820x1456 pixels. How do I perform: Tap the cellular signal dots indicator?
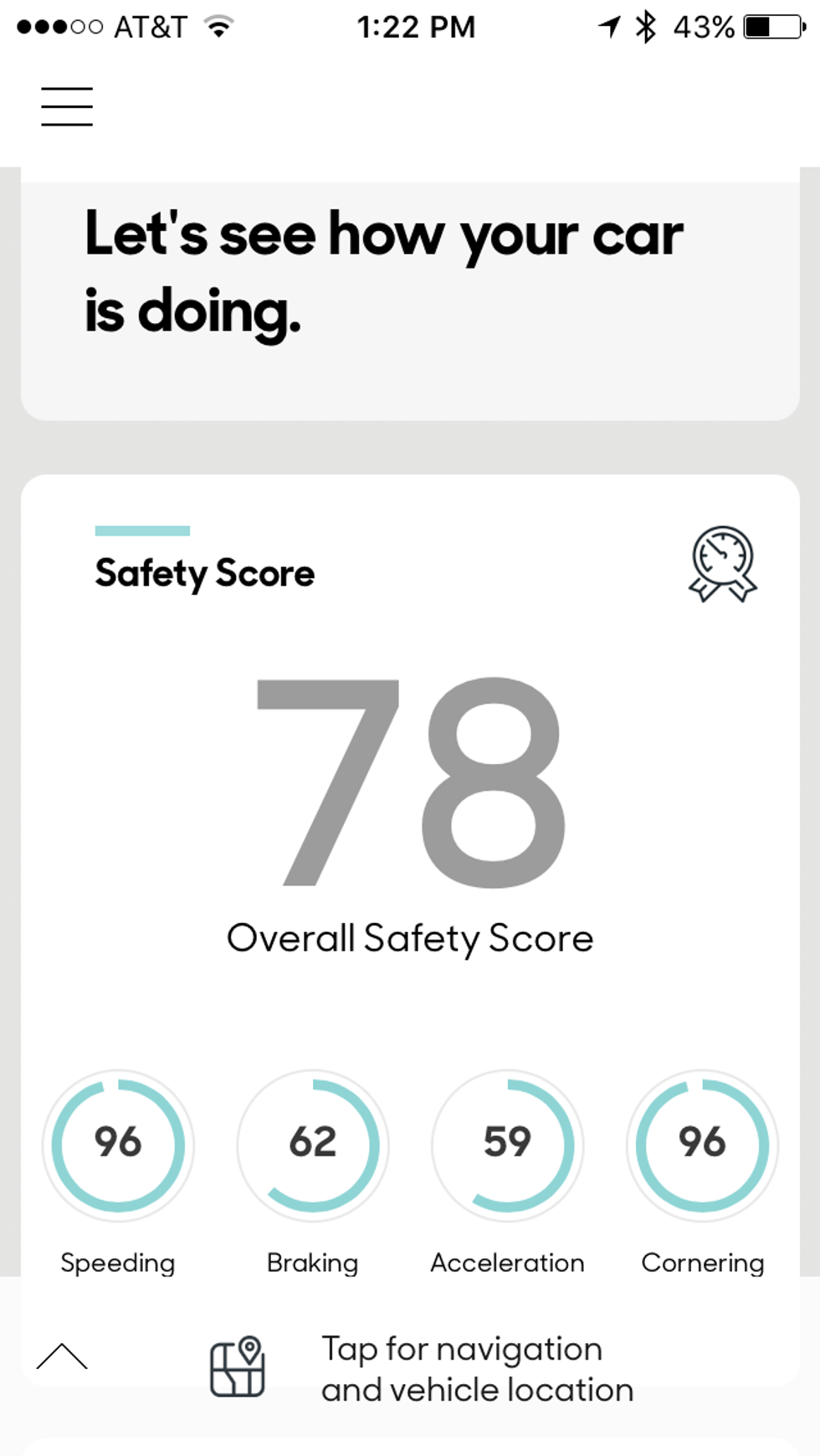click(59, 25)
